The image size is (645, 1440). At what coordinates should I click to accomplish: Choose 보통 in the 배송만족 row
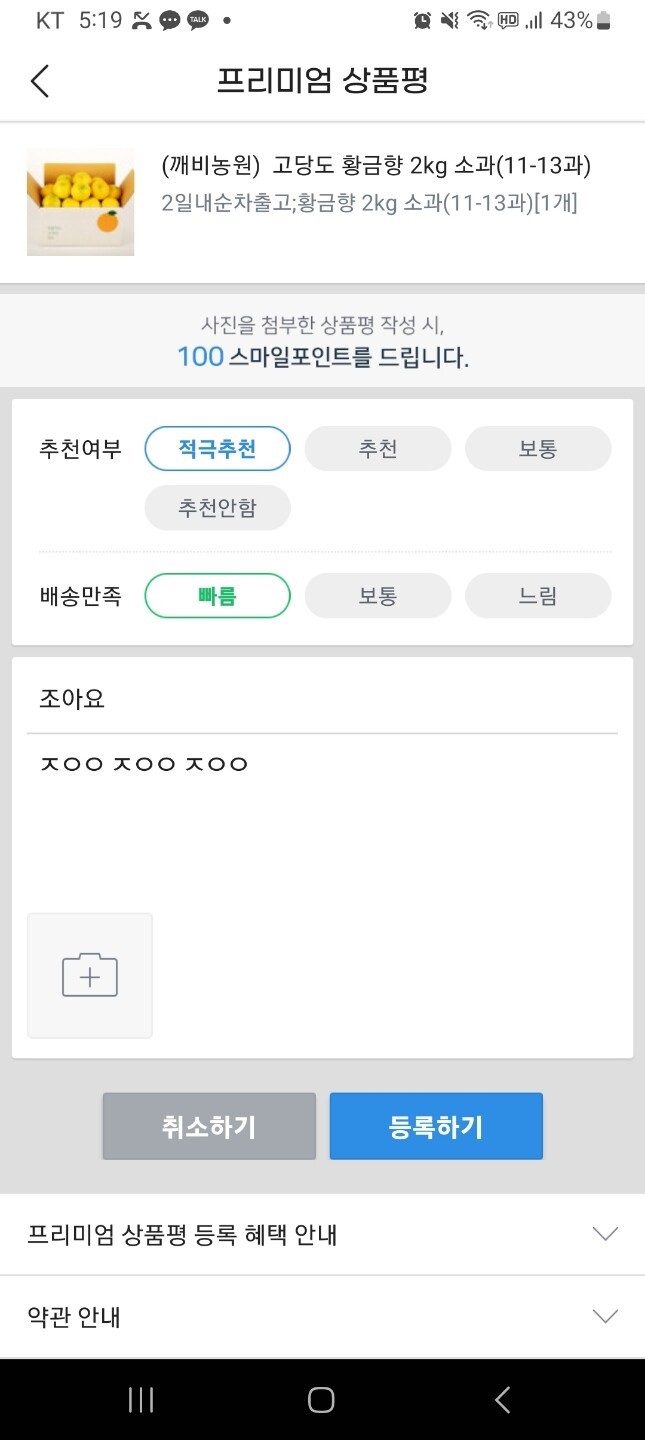tap(378, 596)
